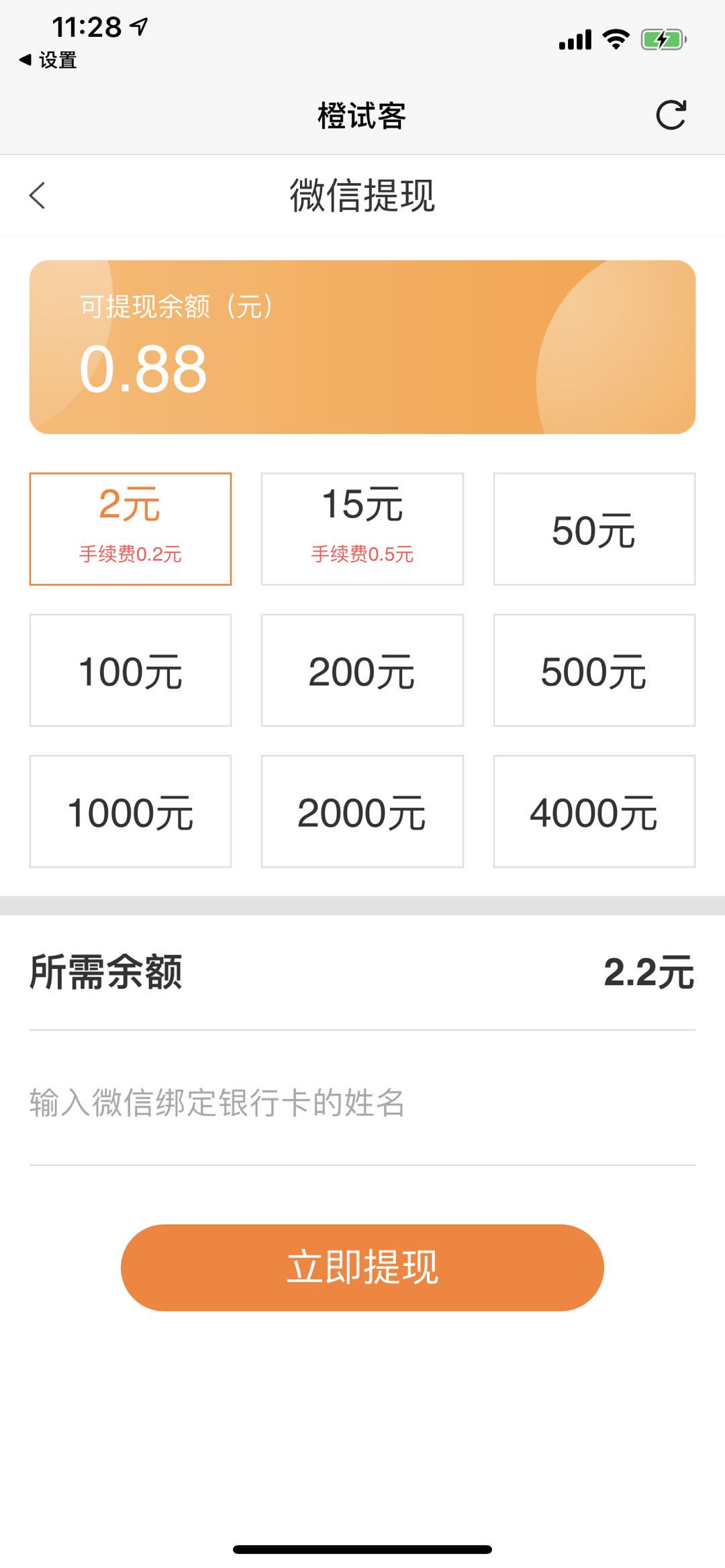Select the 15元 withdrawal amount
This screenshot has width=725, height=1568.
click(x=362, y=529)
